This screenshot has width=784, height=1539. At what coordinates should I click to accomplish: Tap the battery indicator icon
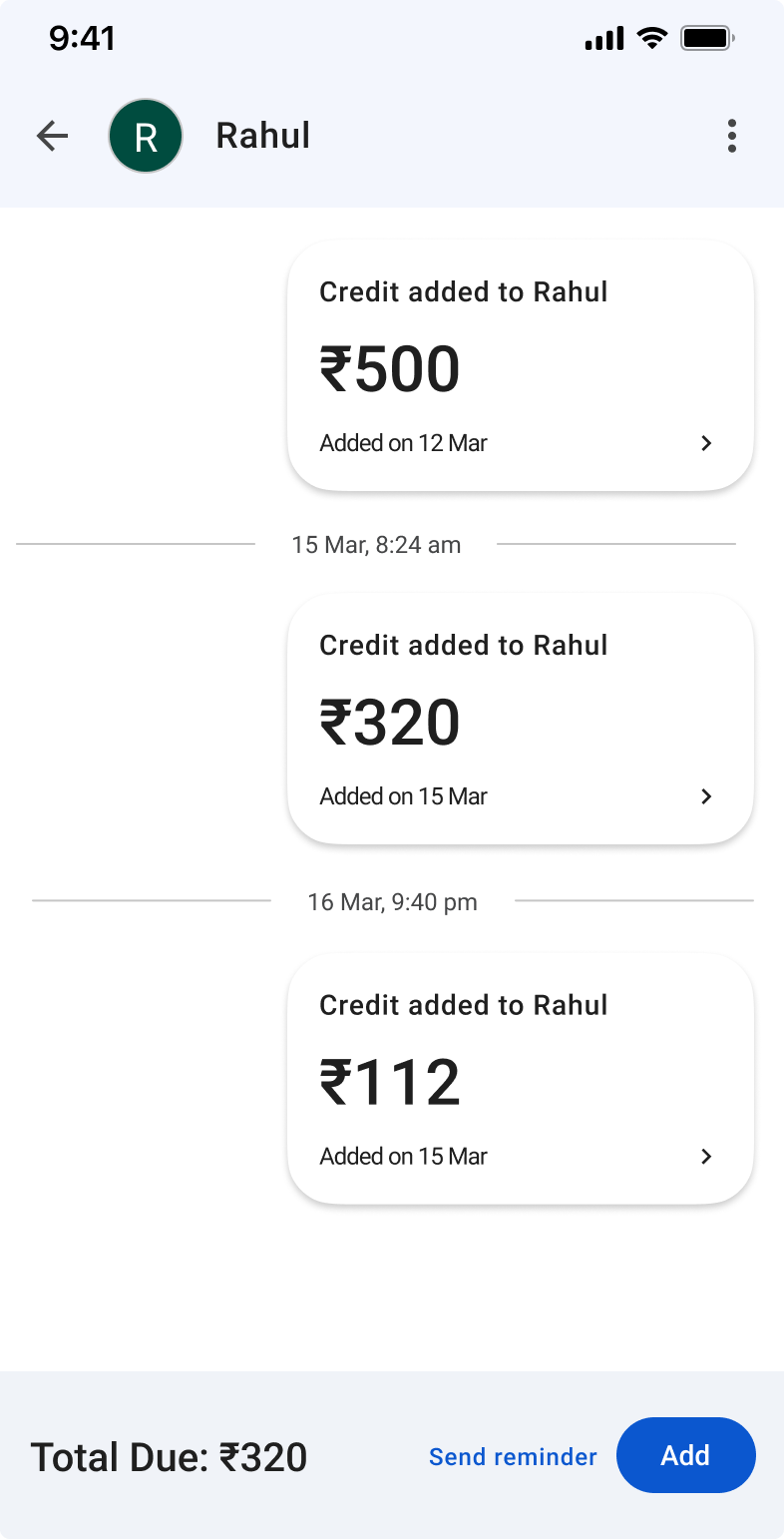[706, 37]
